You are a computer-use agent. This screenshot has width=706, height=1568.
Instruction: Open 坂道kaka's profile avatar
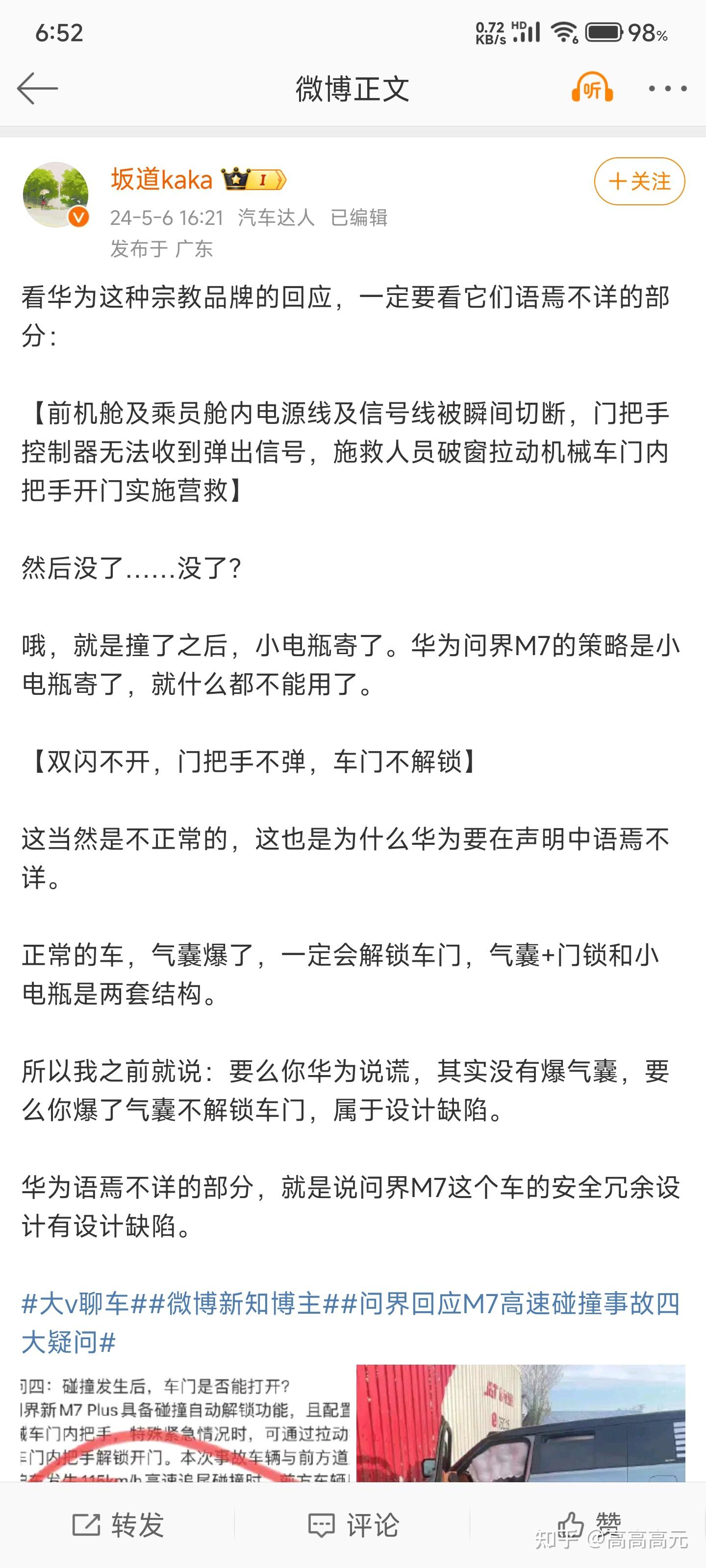(x=56, y=195)
